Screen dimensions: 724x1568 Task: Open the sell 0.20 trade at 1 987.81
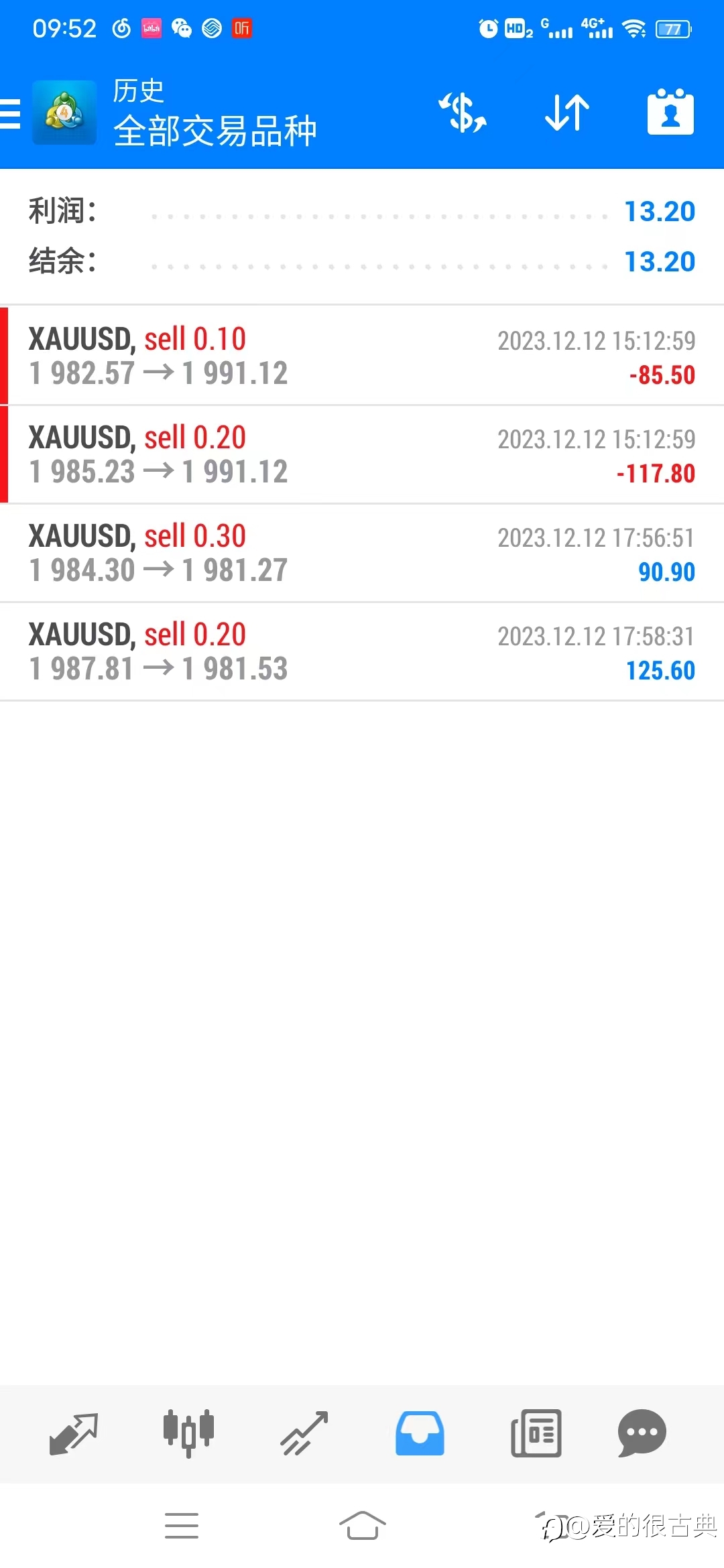tap(362, 651)
